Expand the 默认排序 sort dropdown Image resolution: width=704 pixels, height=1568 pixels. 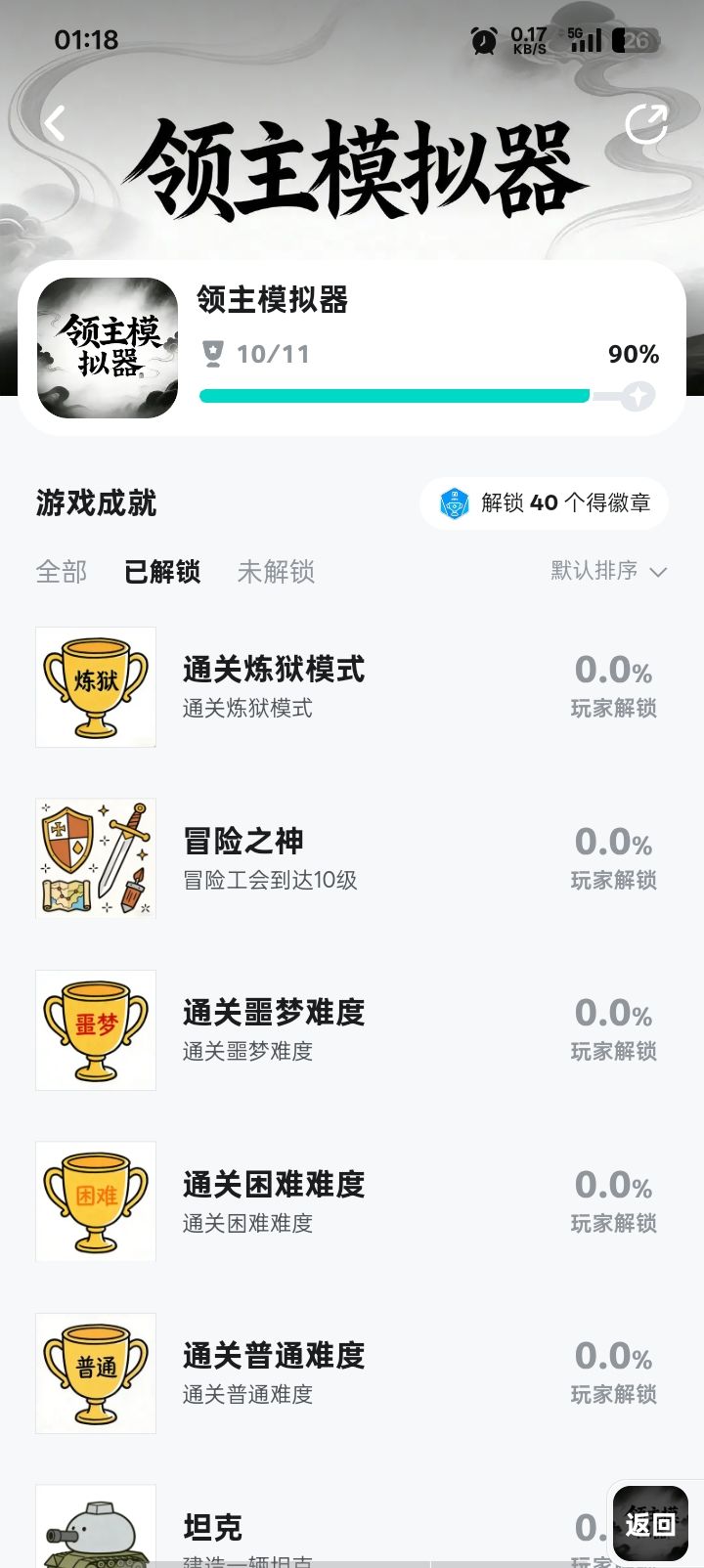coord(608,571)
